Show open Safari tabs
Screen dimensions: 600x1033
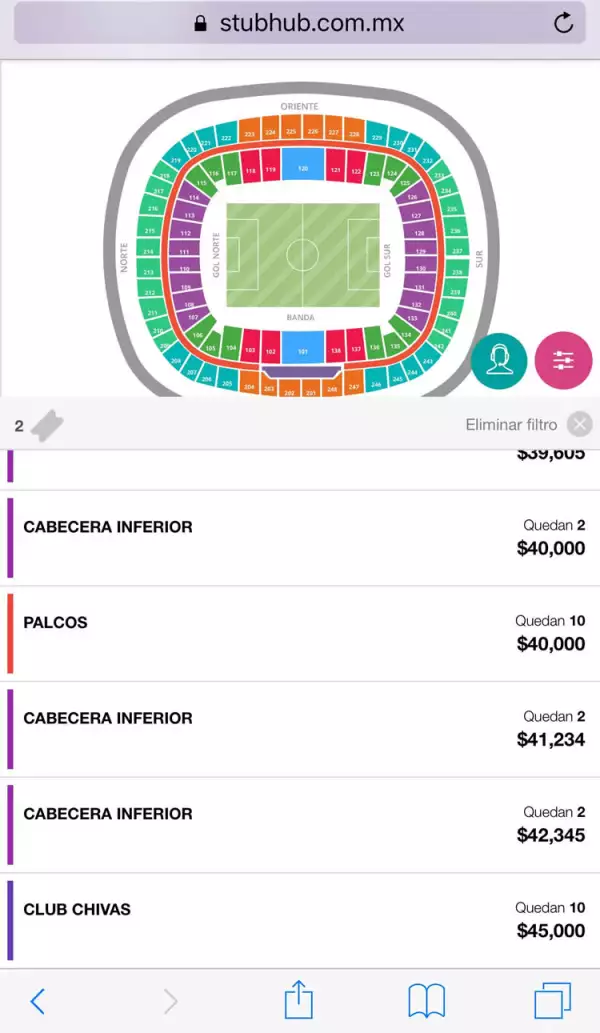pos(552,1000)
